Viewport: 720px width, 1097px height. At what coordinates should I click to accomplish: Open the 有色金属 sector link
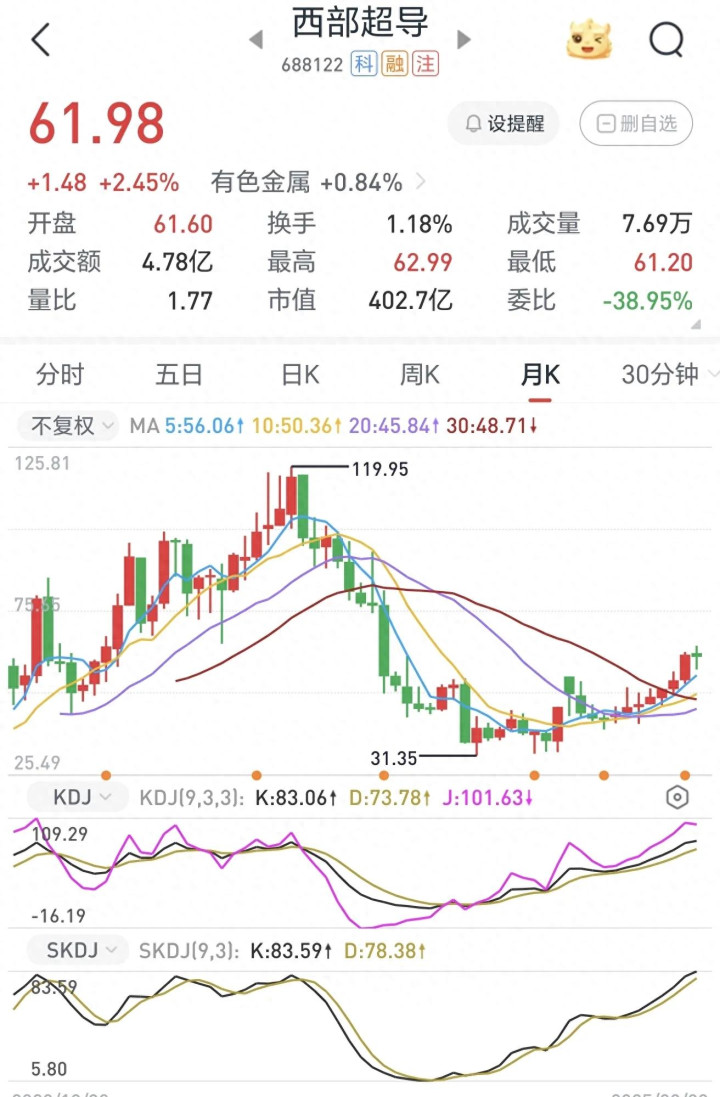318,182
